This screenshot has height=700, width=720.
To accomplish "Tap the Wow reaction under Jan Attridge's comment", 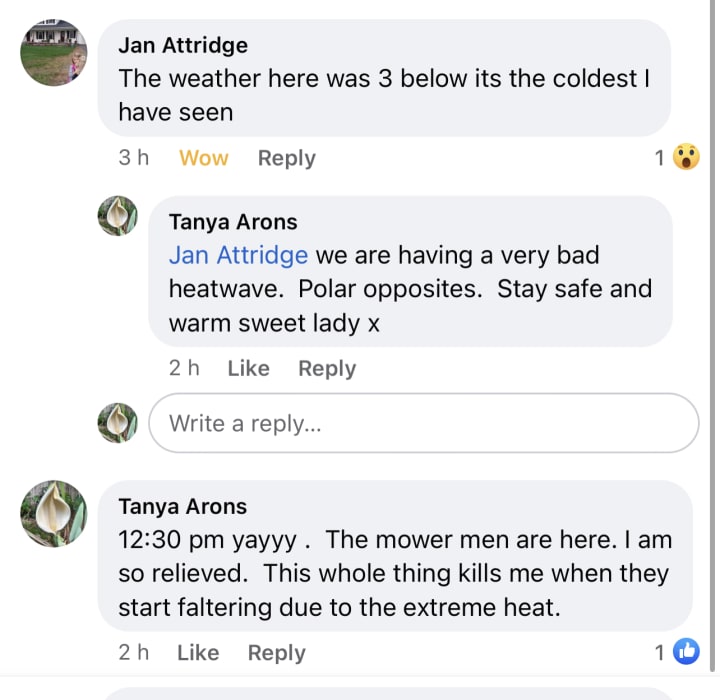I will click(203, 158).
